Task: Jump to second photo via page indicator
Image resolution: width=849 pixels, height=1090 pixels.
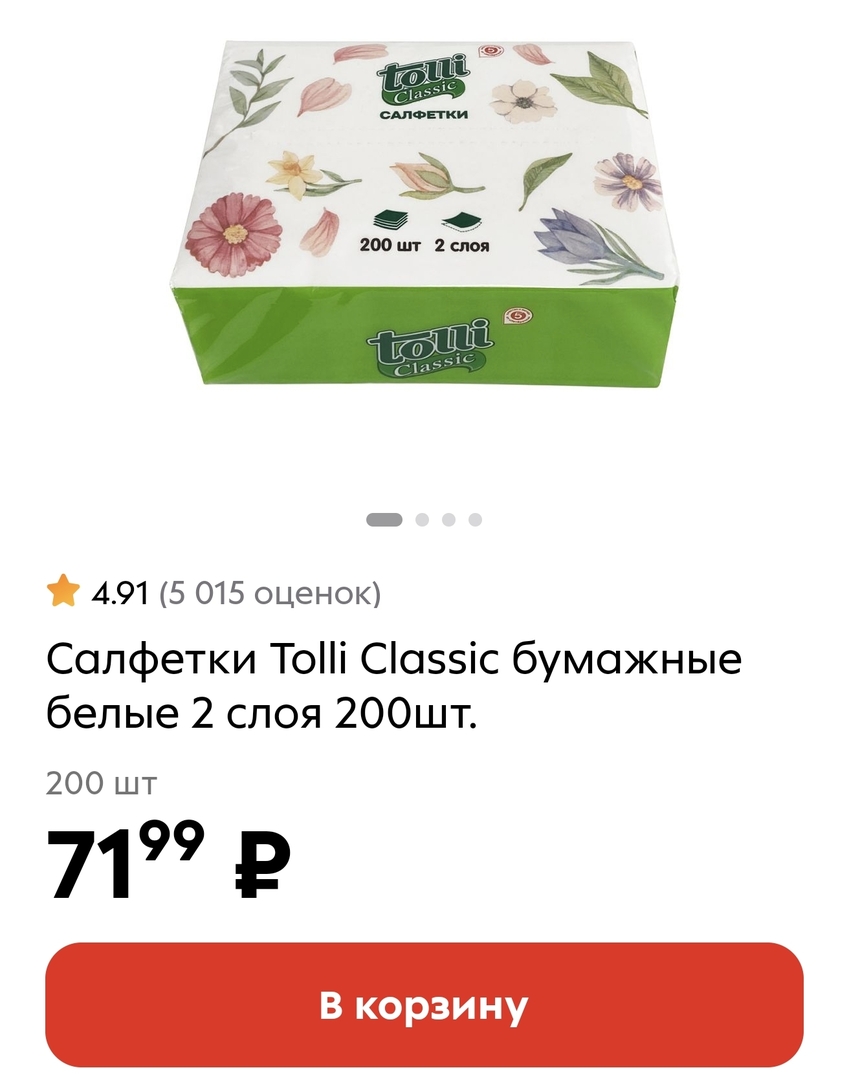Action: coord(422,519)
